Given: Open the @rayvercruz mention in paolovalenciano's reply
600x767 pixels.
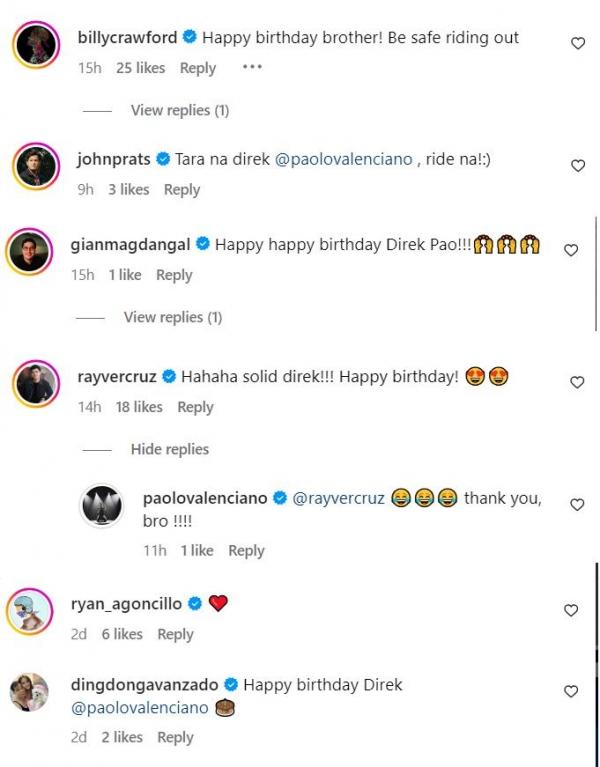Looking at the screenshot, I should click(x=338, y=498).
